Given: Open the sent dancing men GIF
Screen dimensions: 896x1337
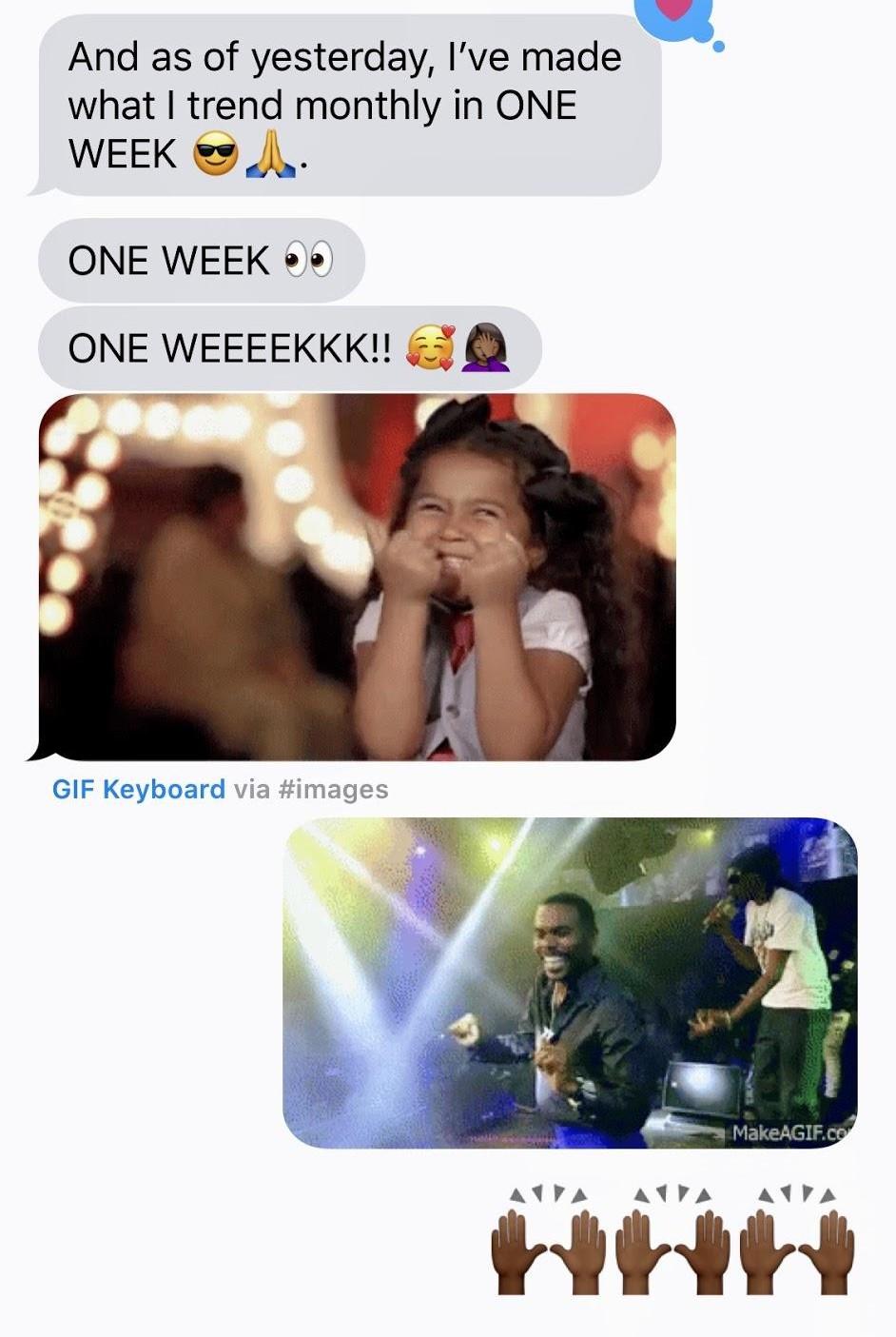Looking at the screenshot, I should click(570, 982).
